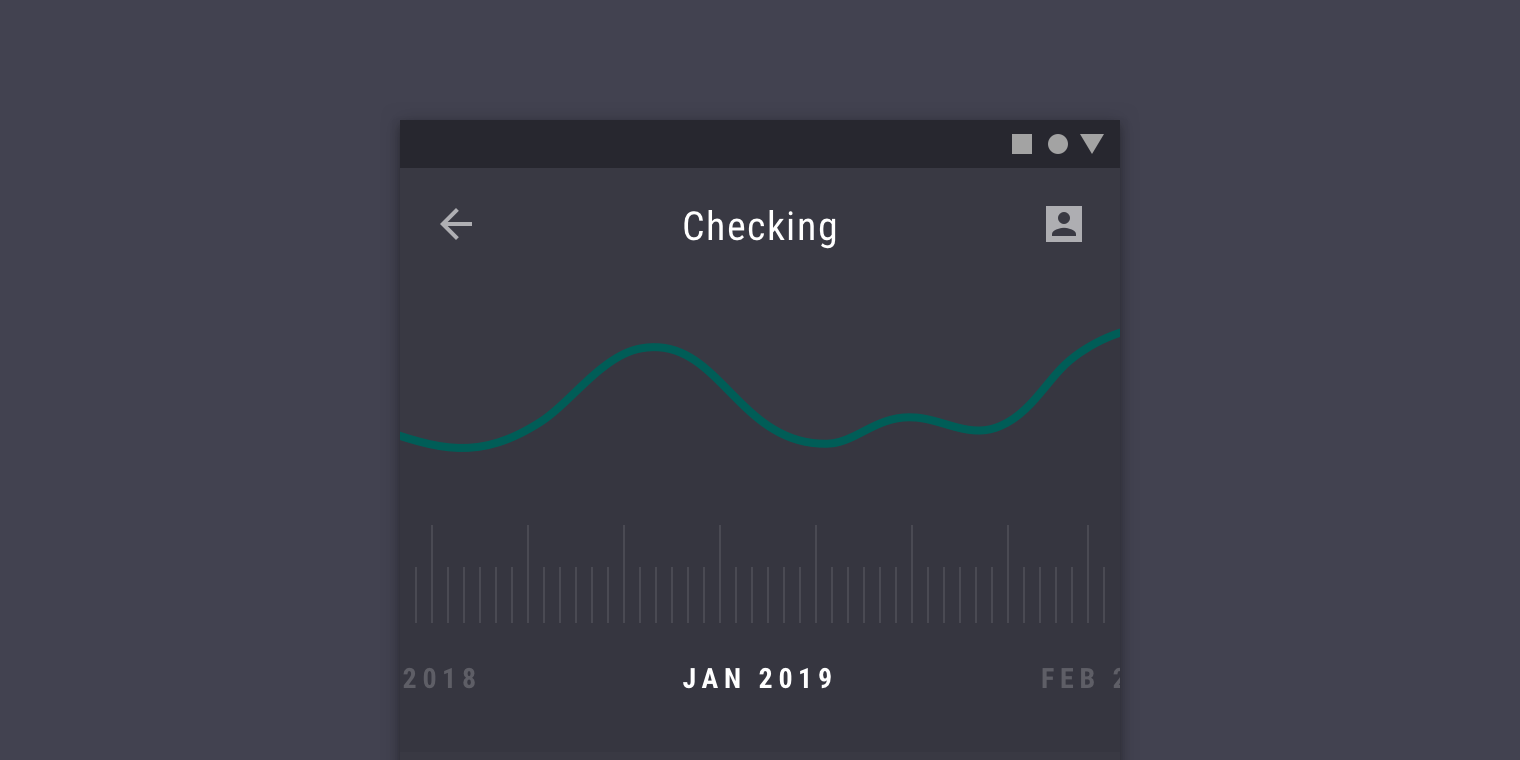Select the previous 2018 month label

[441, 679]
